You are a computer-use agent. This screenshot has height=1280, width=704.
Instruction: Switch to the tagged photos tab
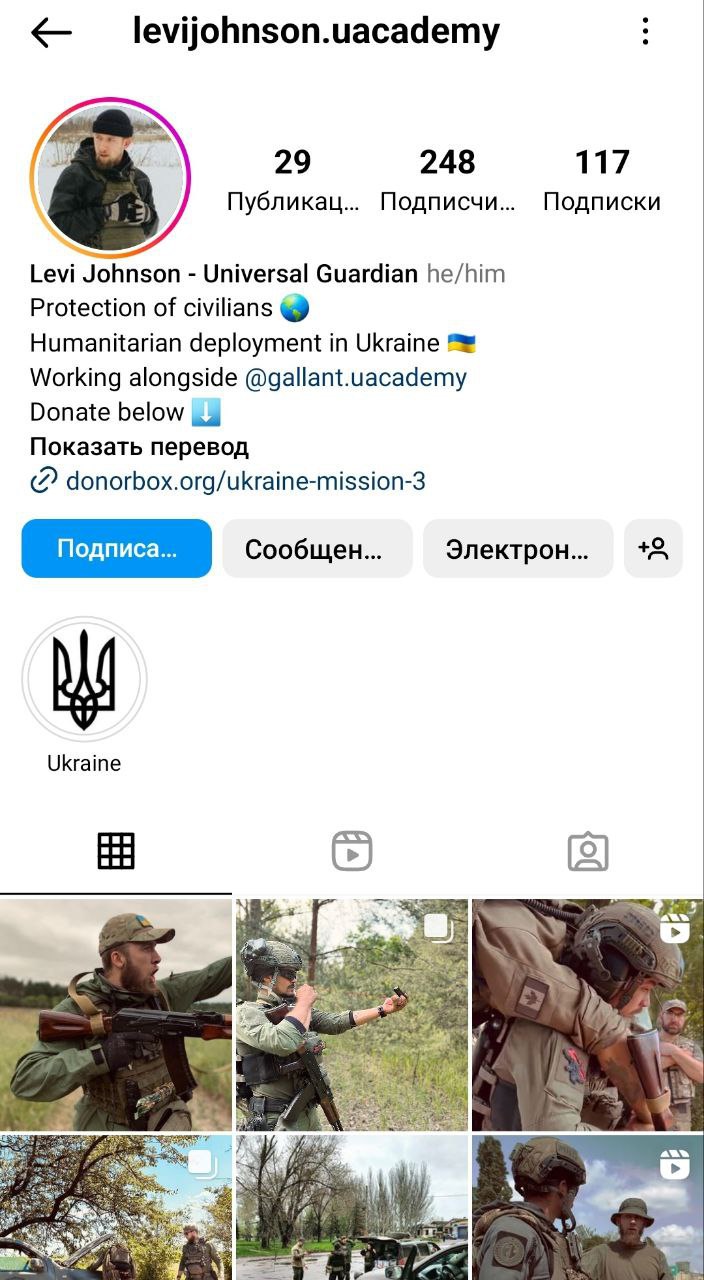tap(587, 851)
